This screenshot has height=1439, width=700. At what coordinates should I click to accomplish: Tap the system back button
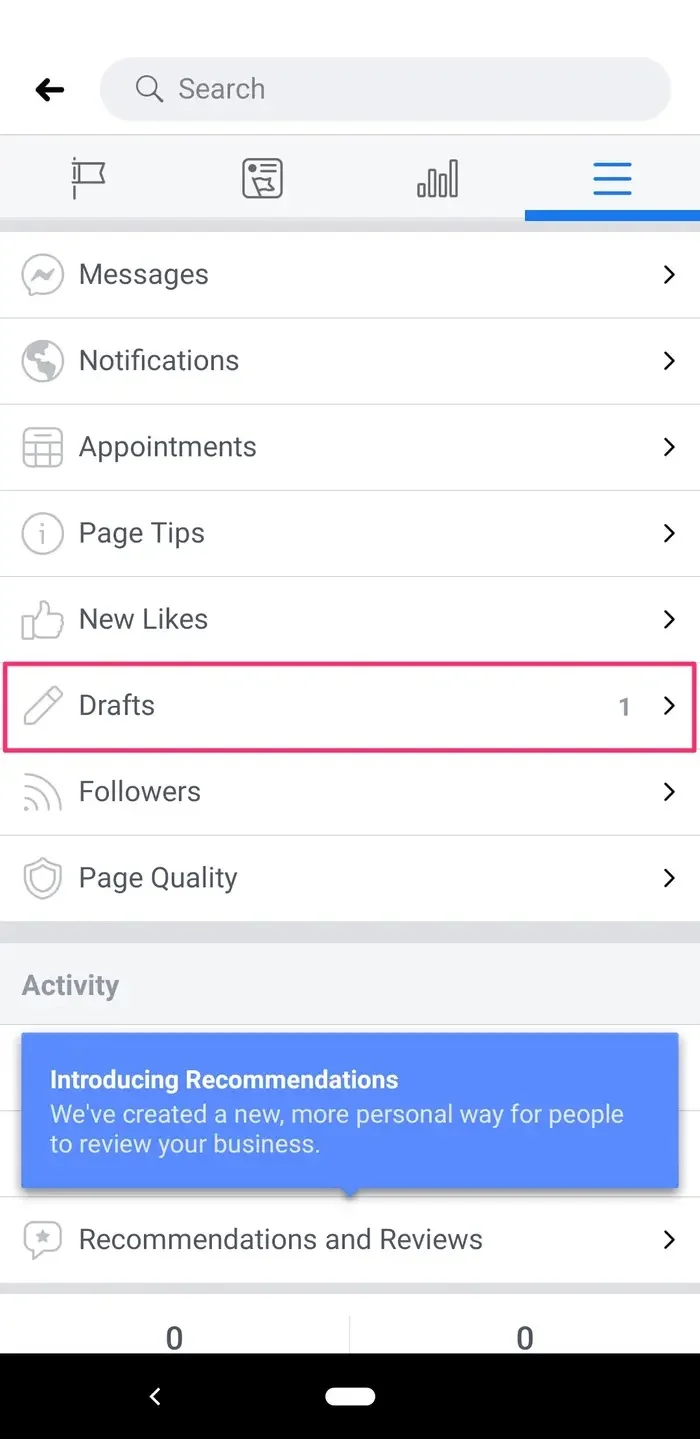(x=155, y=1397)
